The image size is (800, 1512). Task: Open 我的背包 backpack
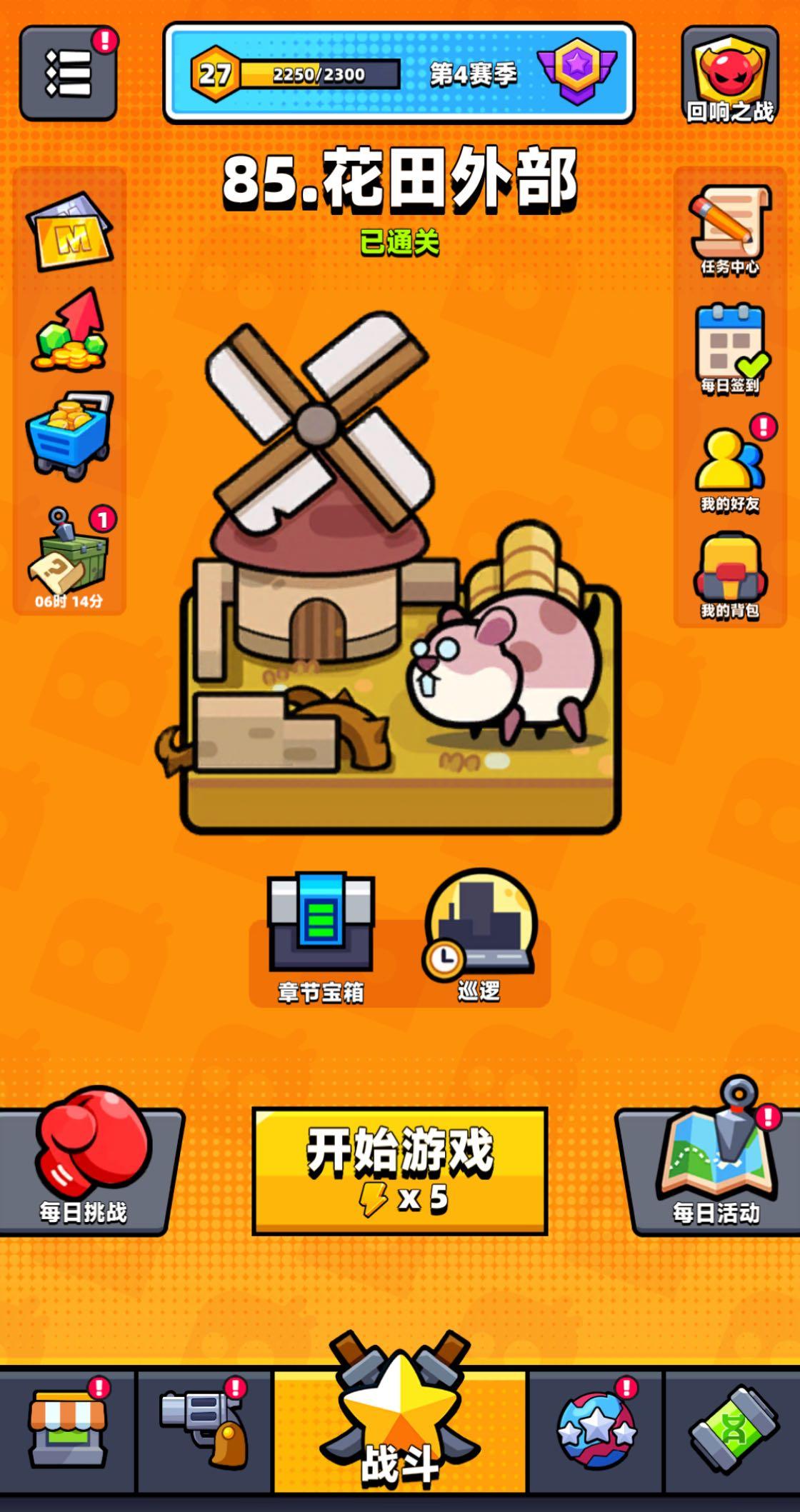(729, 576)
